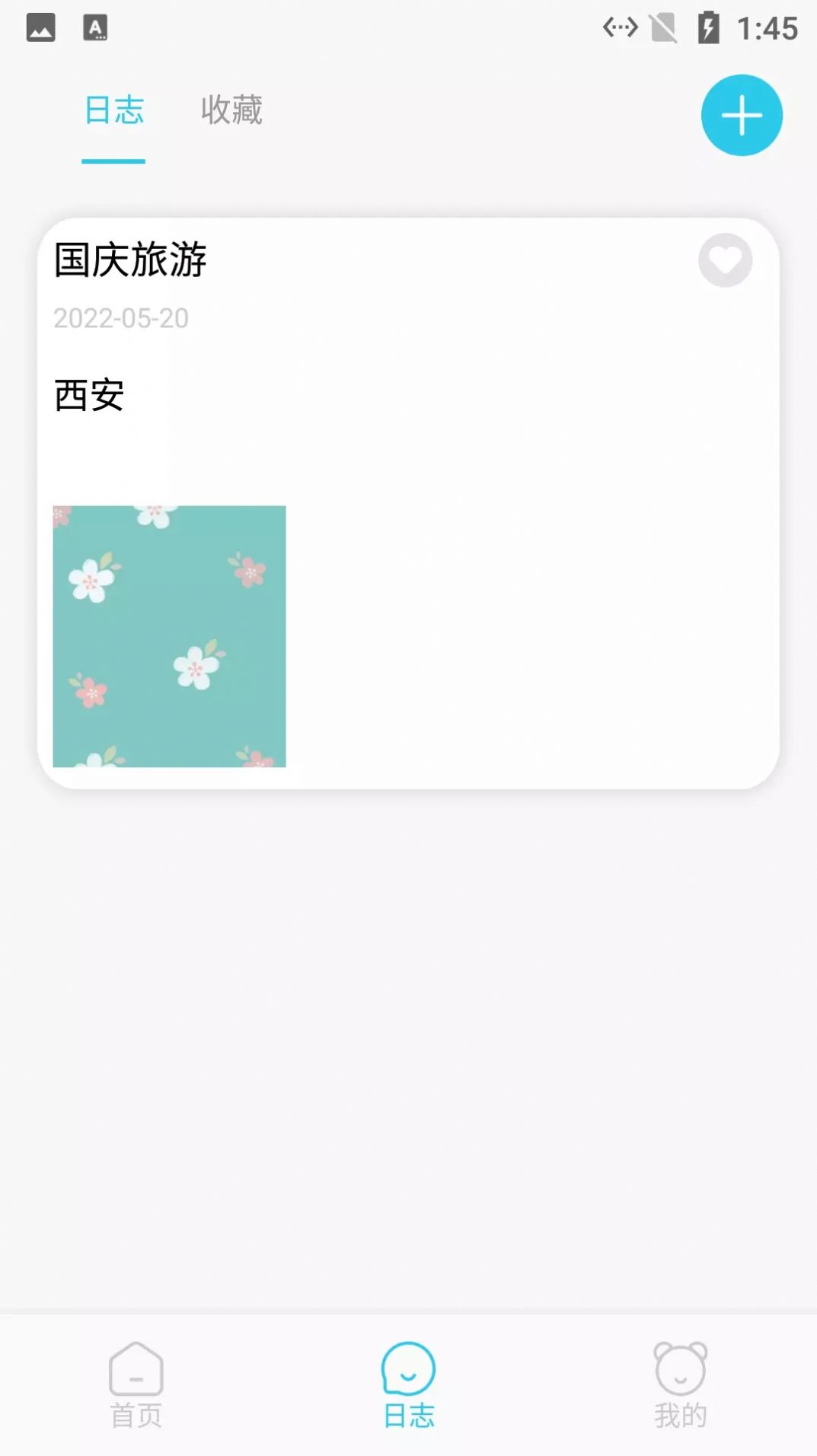Tap the battery charging indicator
This screenshot has width=817, height=1456.
(x=710, y=27)
